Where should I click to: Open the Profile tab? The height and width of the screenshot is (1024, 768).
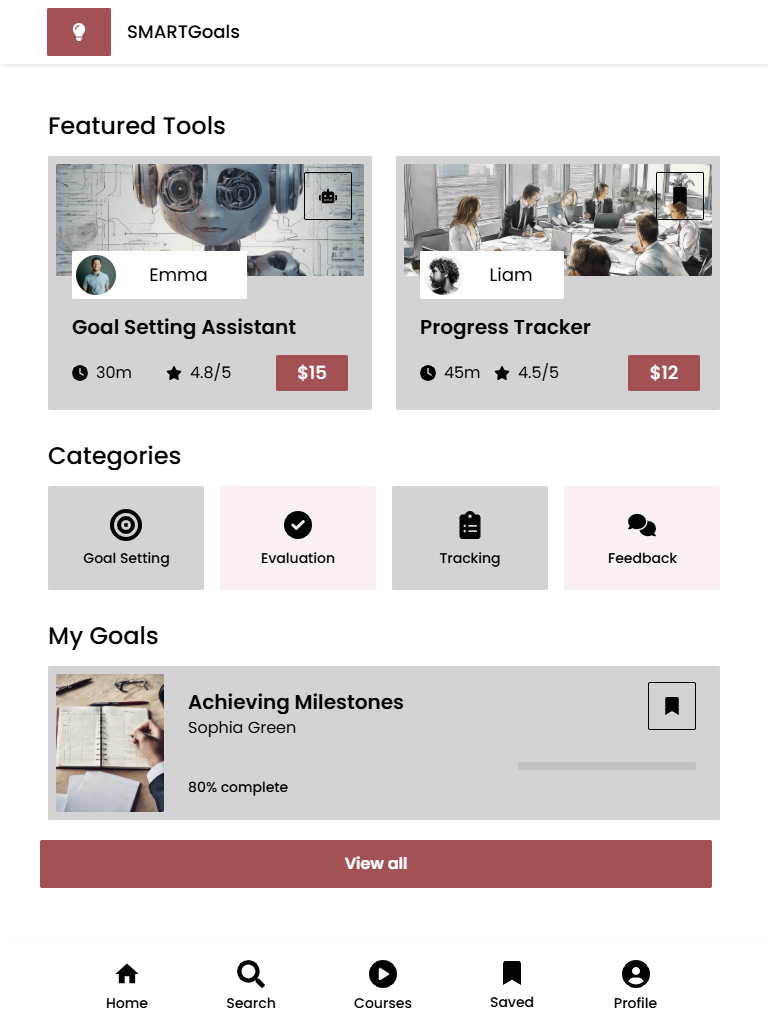[x=636, y=986]
